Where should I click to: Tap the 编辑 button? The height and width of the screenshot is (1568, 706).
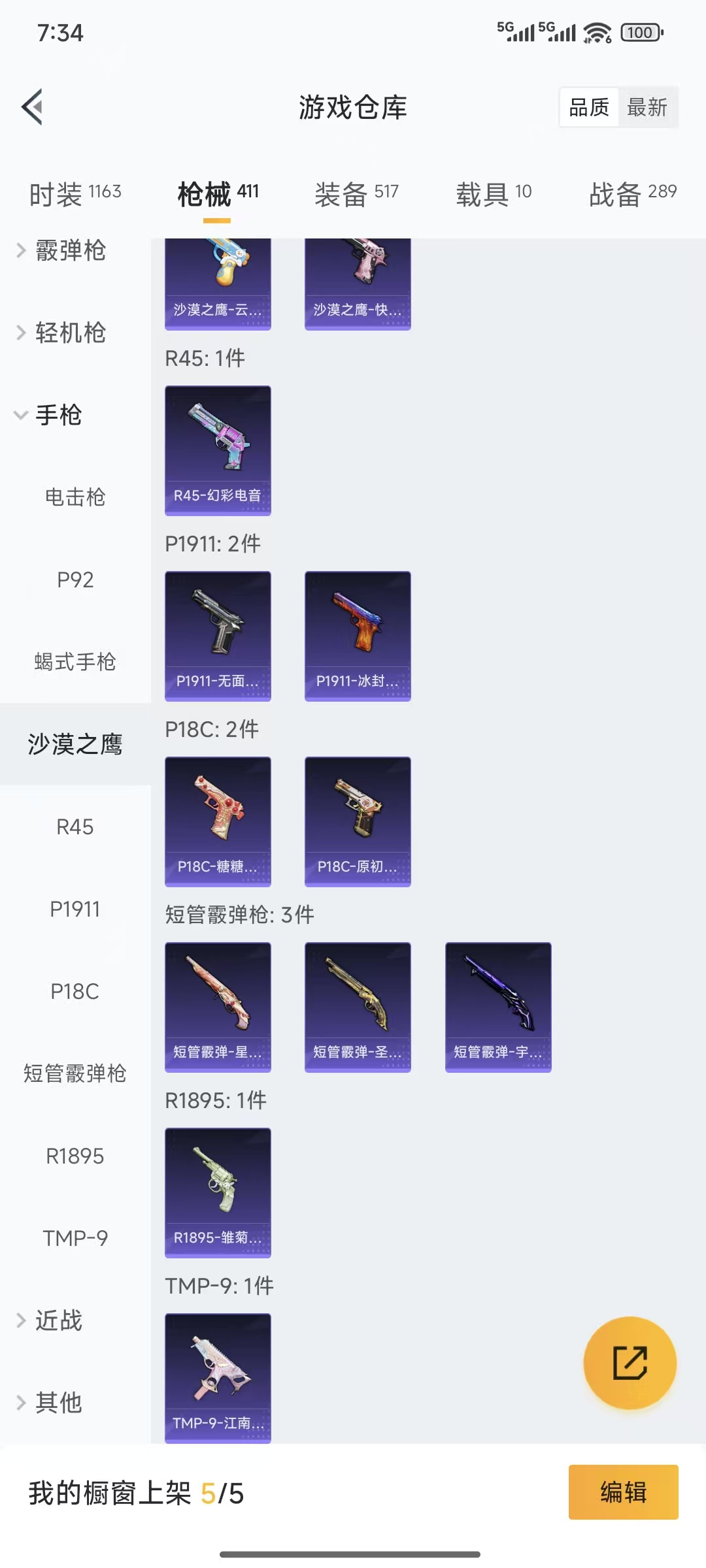623,1492
